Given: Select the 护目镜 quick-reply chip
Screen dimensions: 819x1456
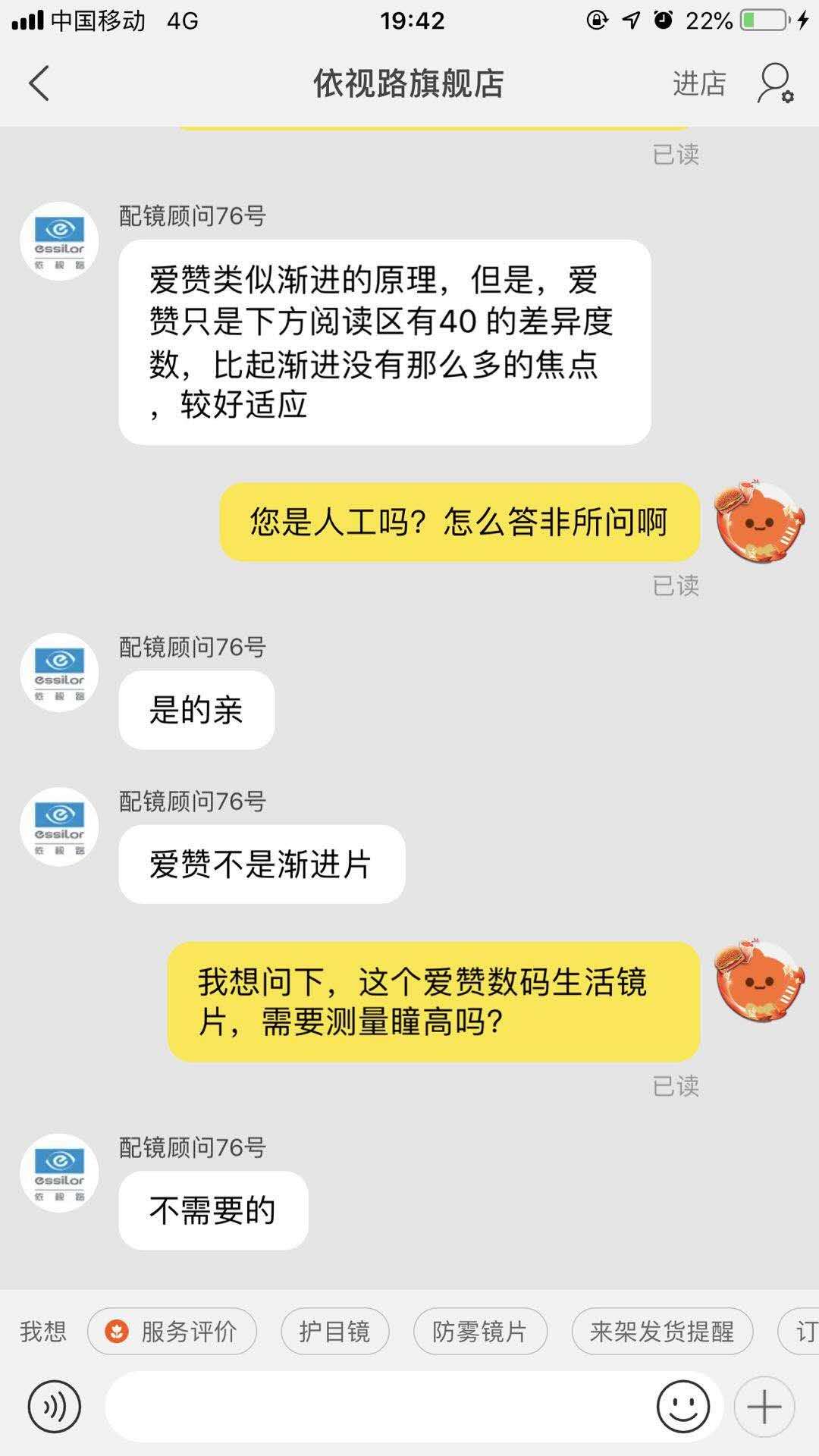Looking at the screenshot, I should pyautogui.click(x=334, y=1331).
